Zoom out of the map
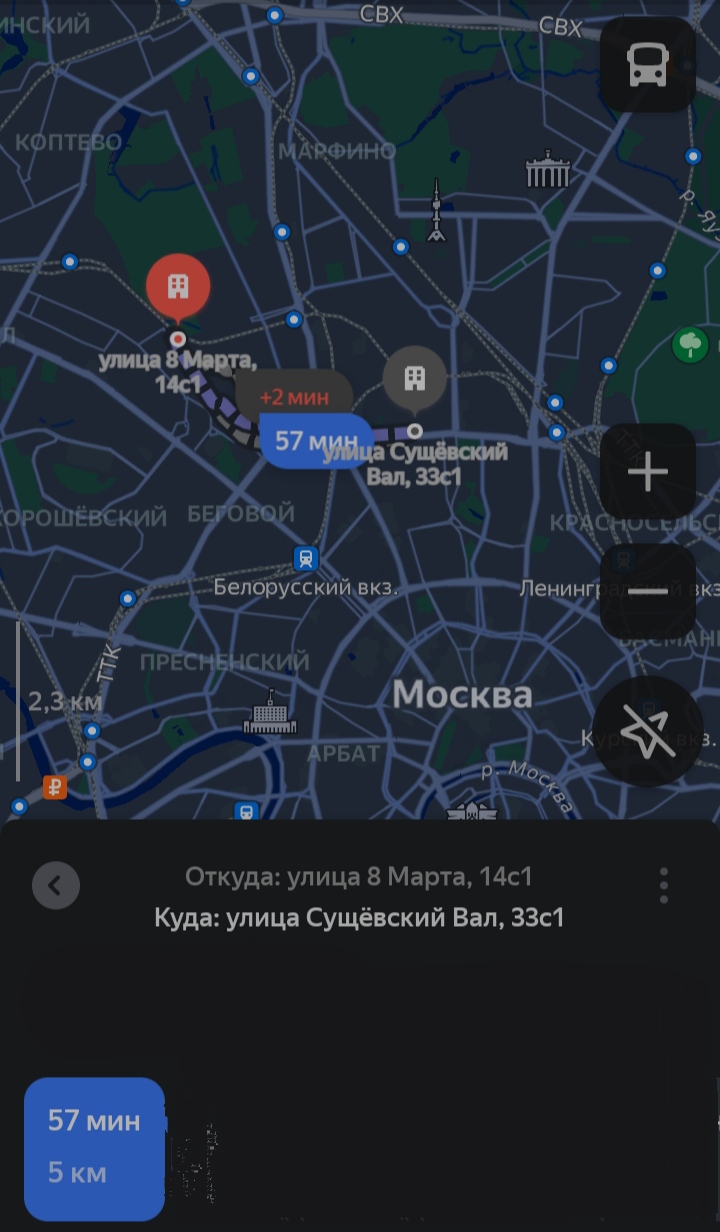The width and height of the screenshot is (720, 1232). click(647, 591)
